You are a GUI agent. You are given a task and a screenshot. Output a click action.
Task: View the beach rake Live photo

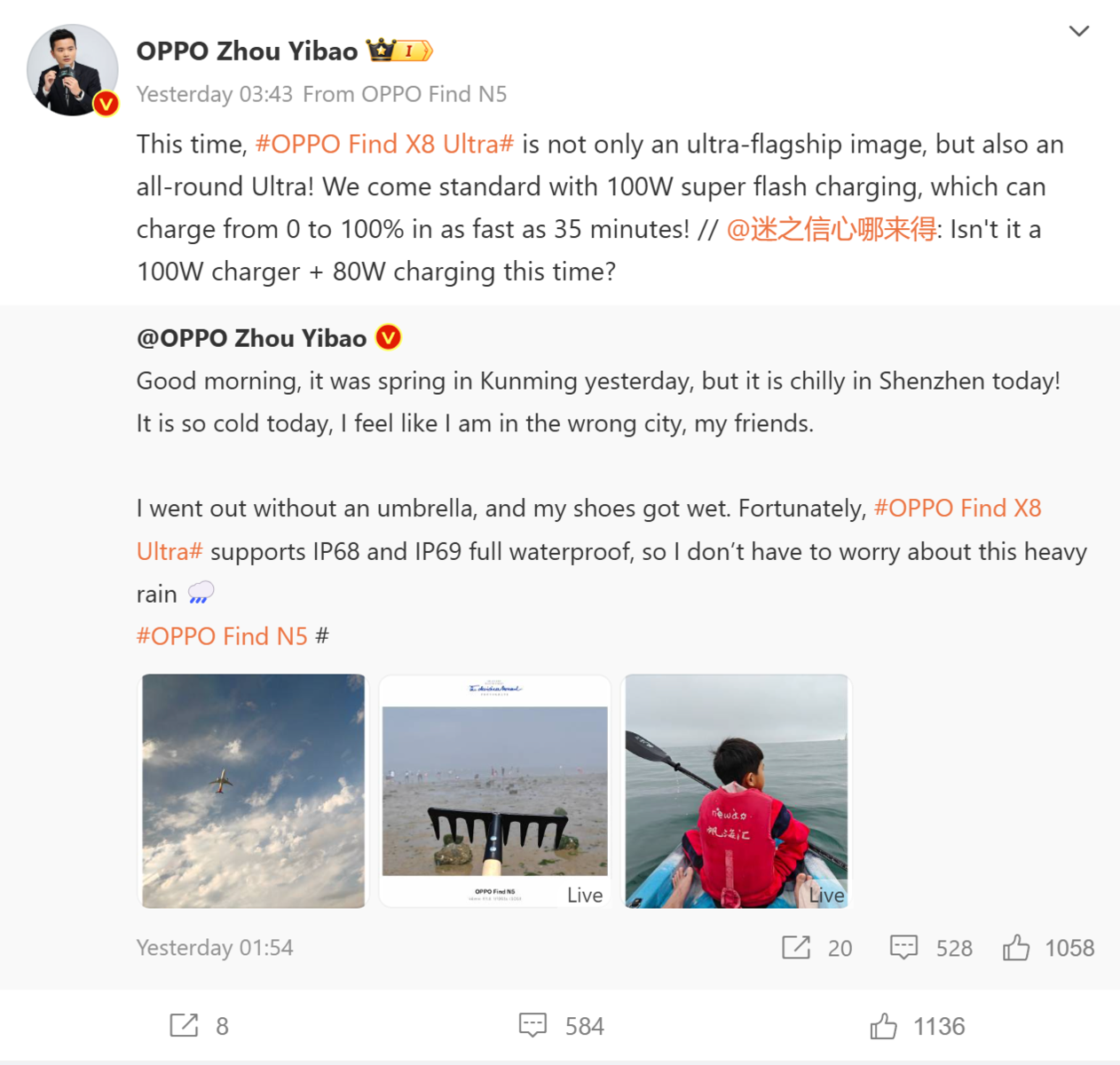click(x=495, y=791)
